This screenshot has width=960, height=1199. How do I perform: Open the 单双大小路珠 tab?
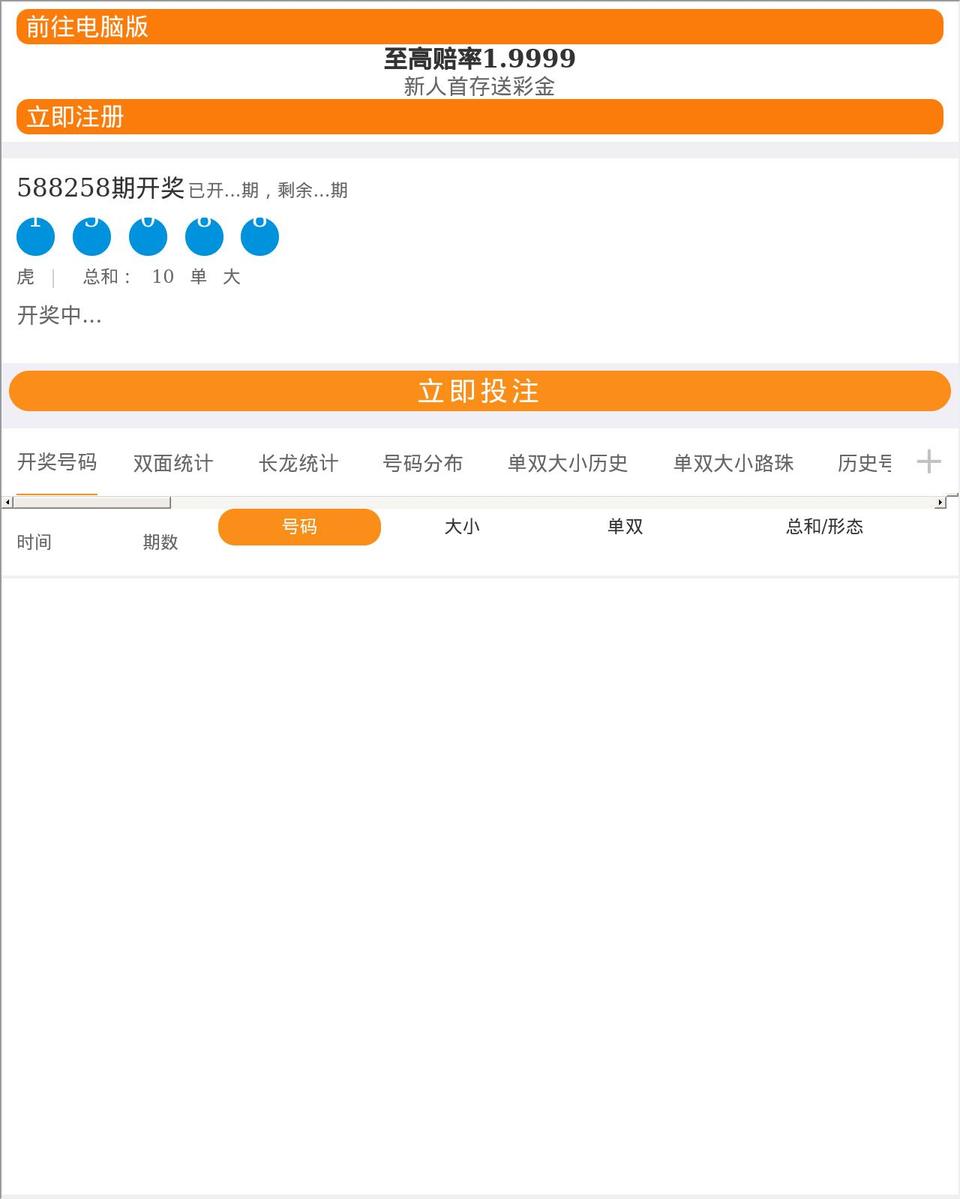[732, 463]
